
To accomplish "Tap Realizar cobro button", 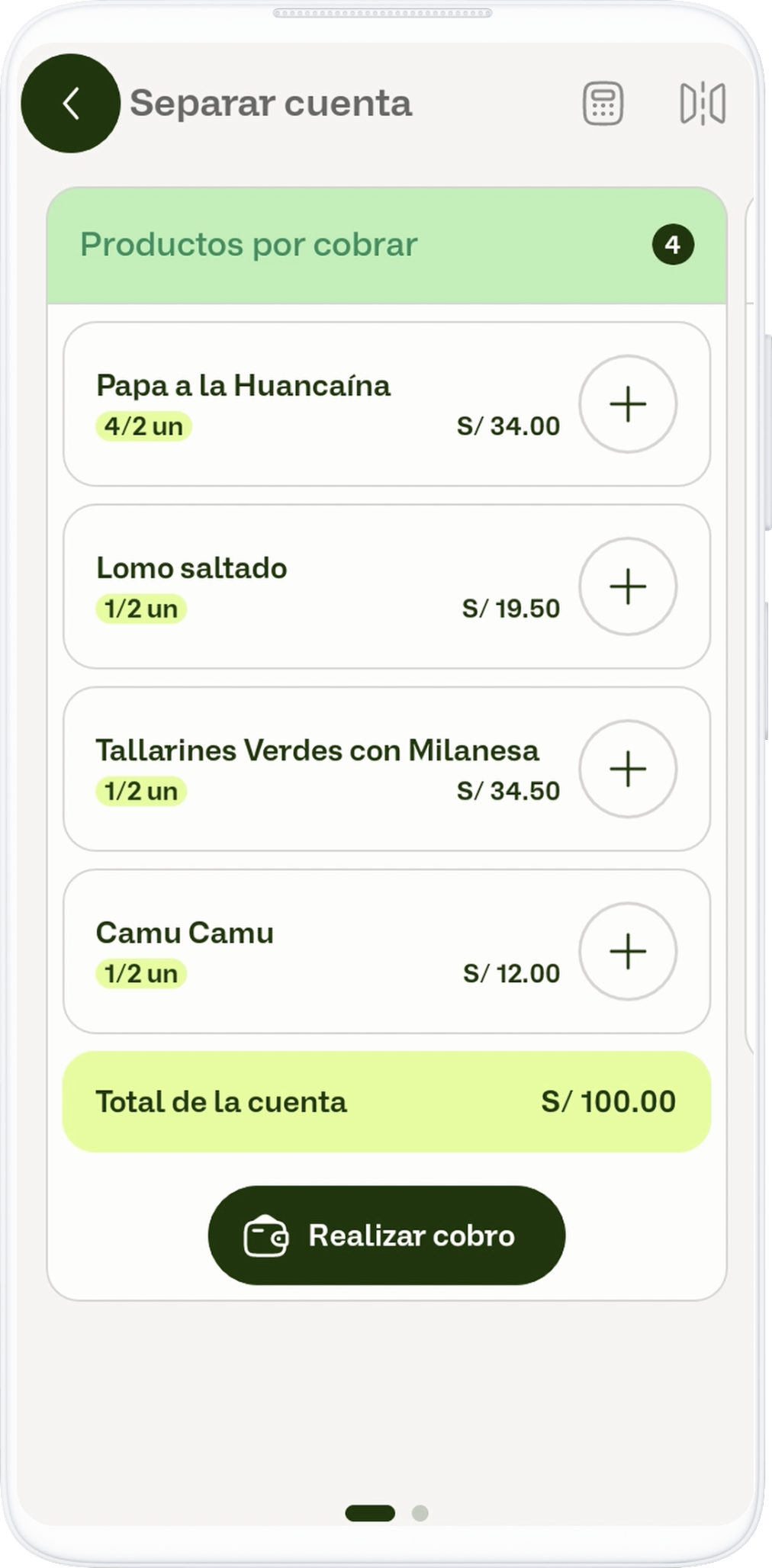I will (x=386, y=1235).
